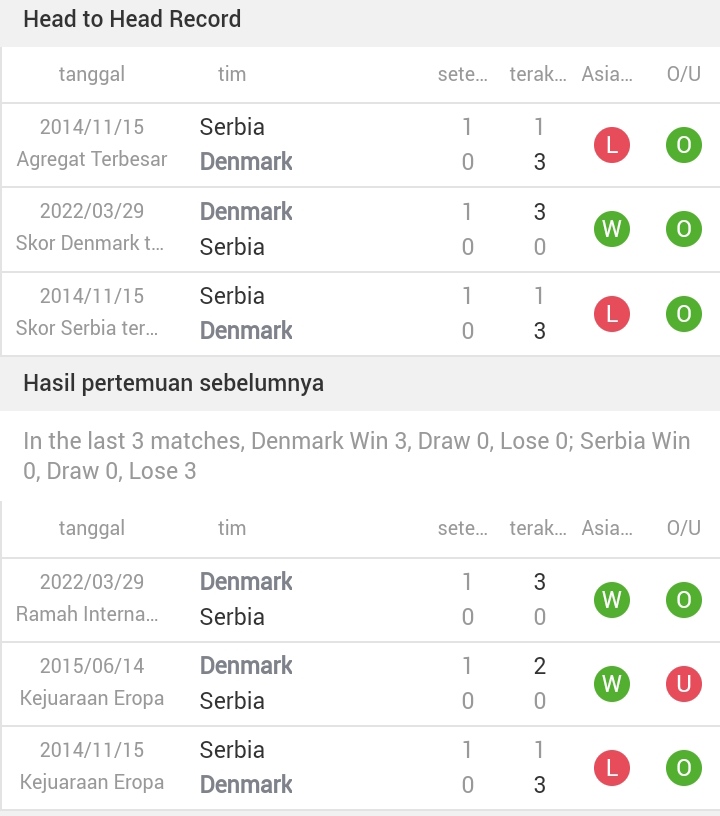Screen dimensions: 720x816
Task: Expand the truncated Asia... column header
Action: (x=608, y=74)
